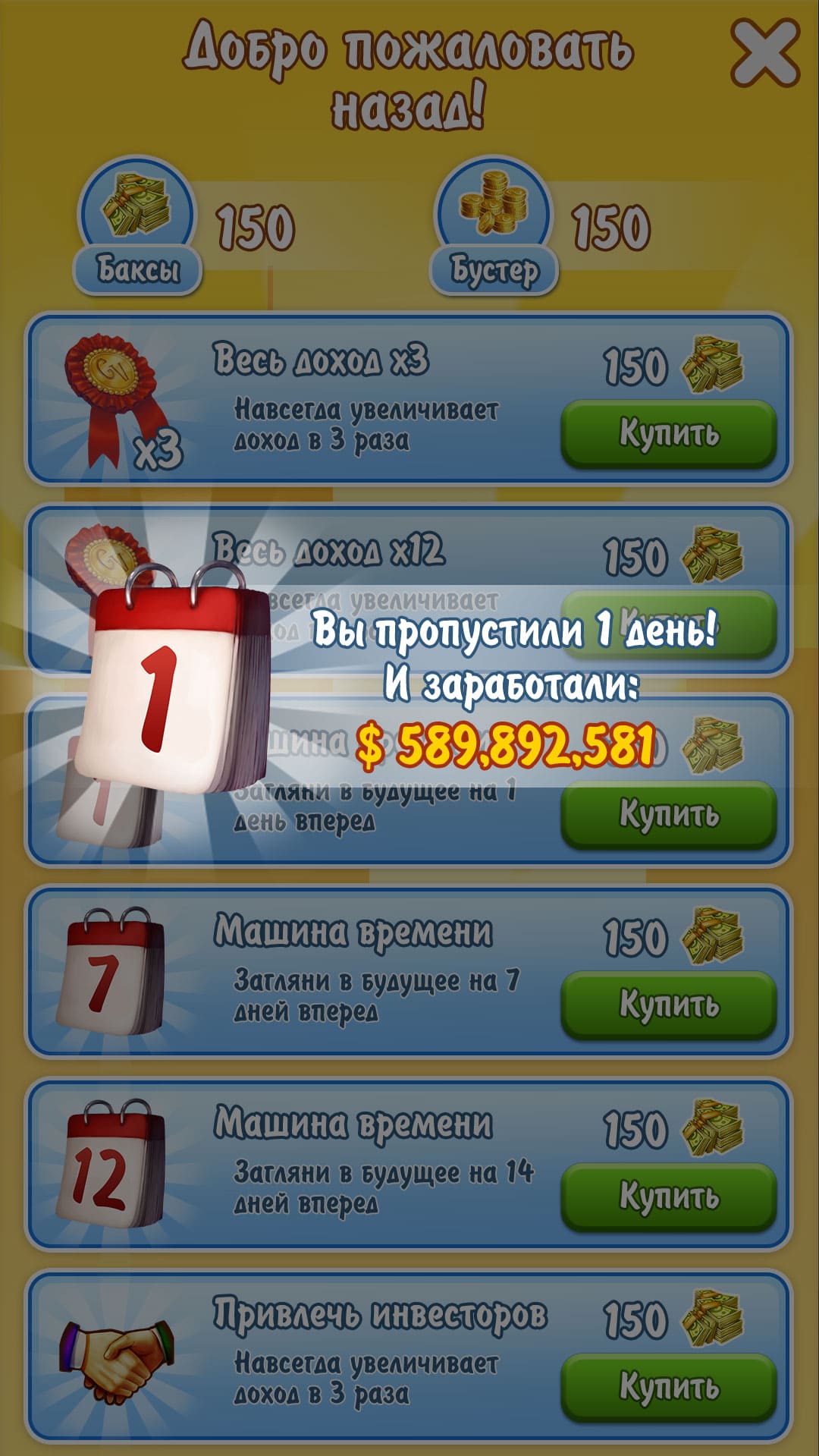Close the welcome back shop screen
Image resolution: width=819 pixels, height=1456 pixels.
(764, 52)
